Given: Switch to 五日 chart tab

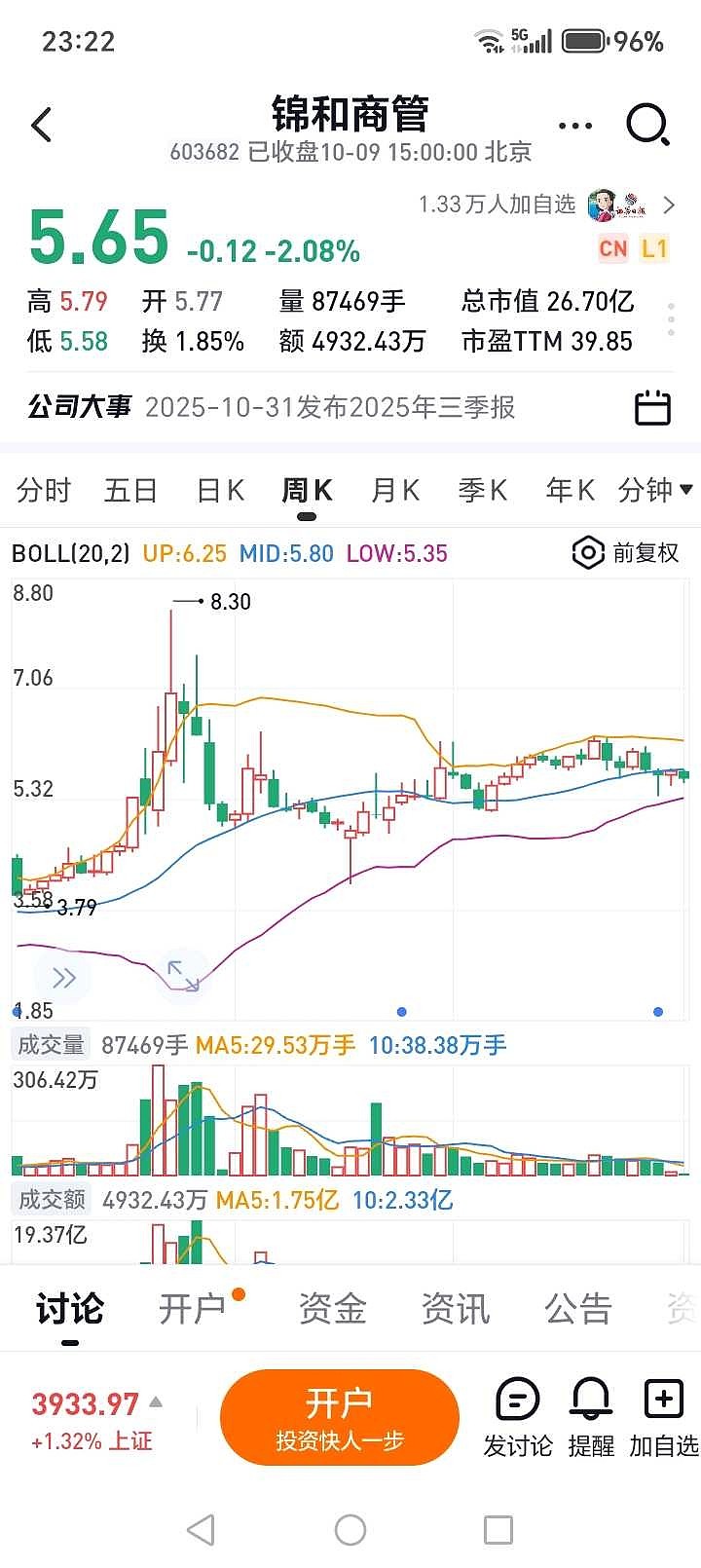Looking at the screenshot, I should click(x=130, y=490).
